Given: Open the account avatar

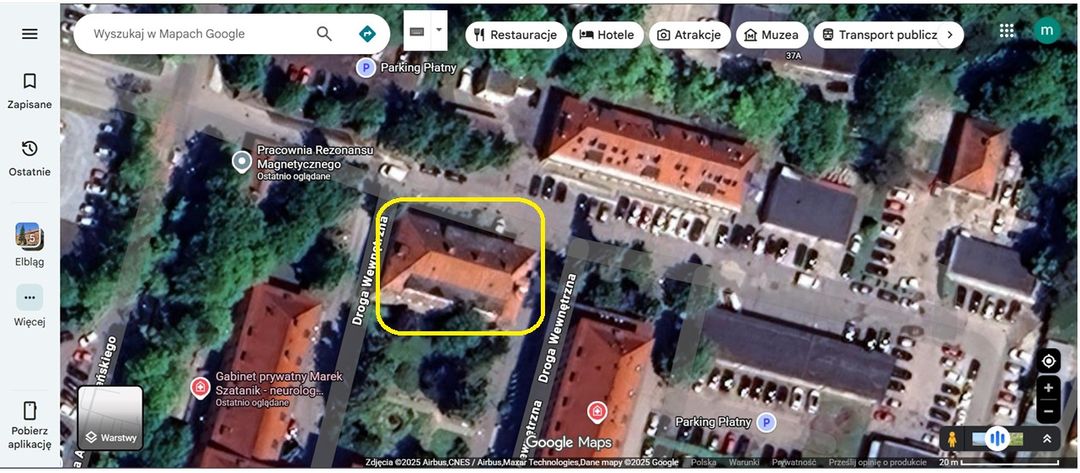Looking at the screenshot, I should [1046, 31].
